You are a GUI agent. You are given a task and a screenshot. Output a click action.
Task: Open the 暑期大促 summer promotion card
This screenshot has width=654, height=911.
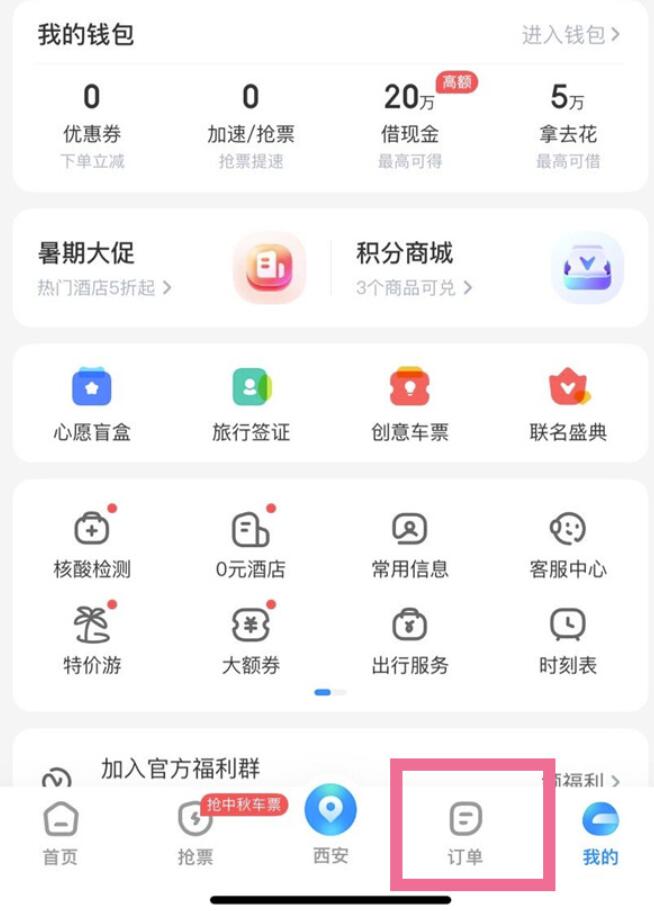[170, 268]
